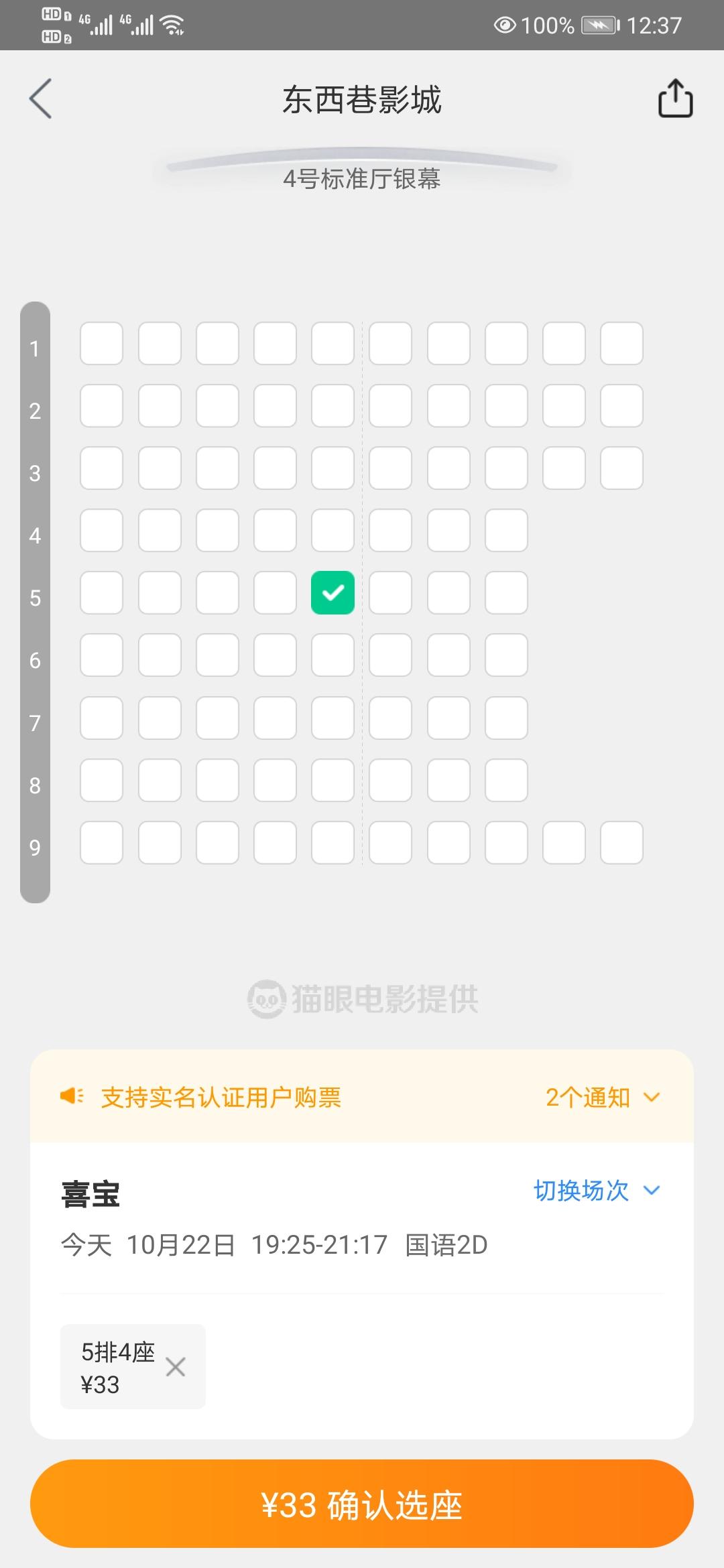This screenshot has width=724, height=1568.
Task: Pick the seat right of the selected one
Action: click(x=390, y=592)
